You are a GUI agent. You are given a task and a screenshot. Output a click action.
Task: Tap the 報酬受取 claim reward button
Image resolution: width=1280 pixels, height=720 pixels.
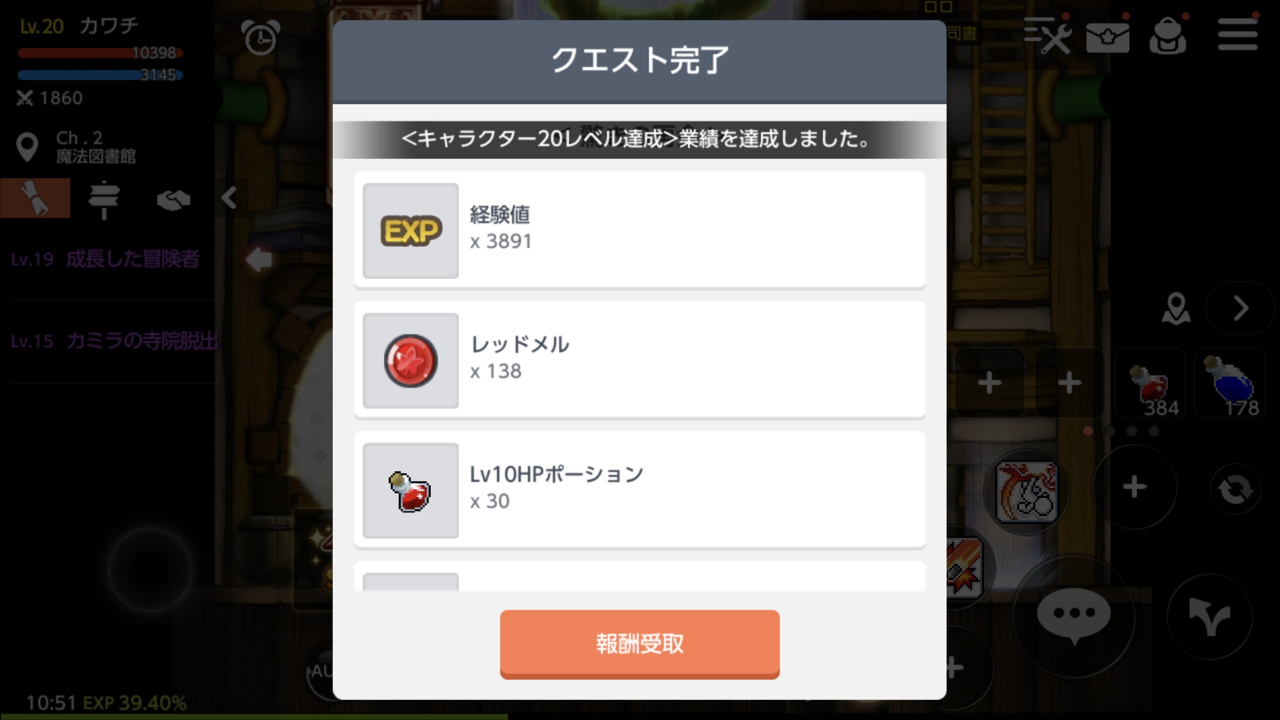[639, 644]
